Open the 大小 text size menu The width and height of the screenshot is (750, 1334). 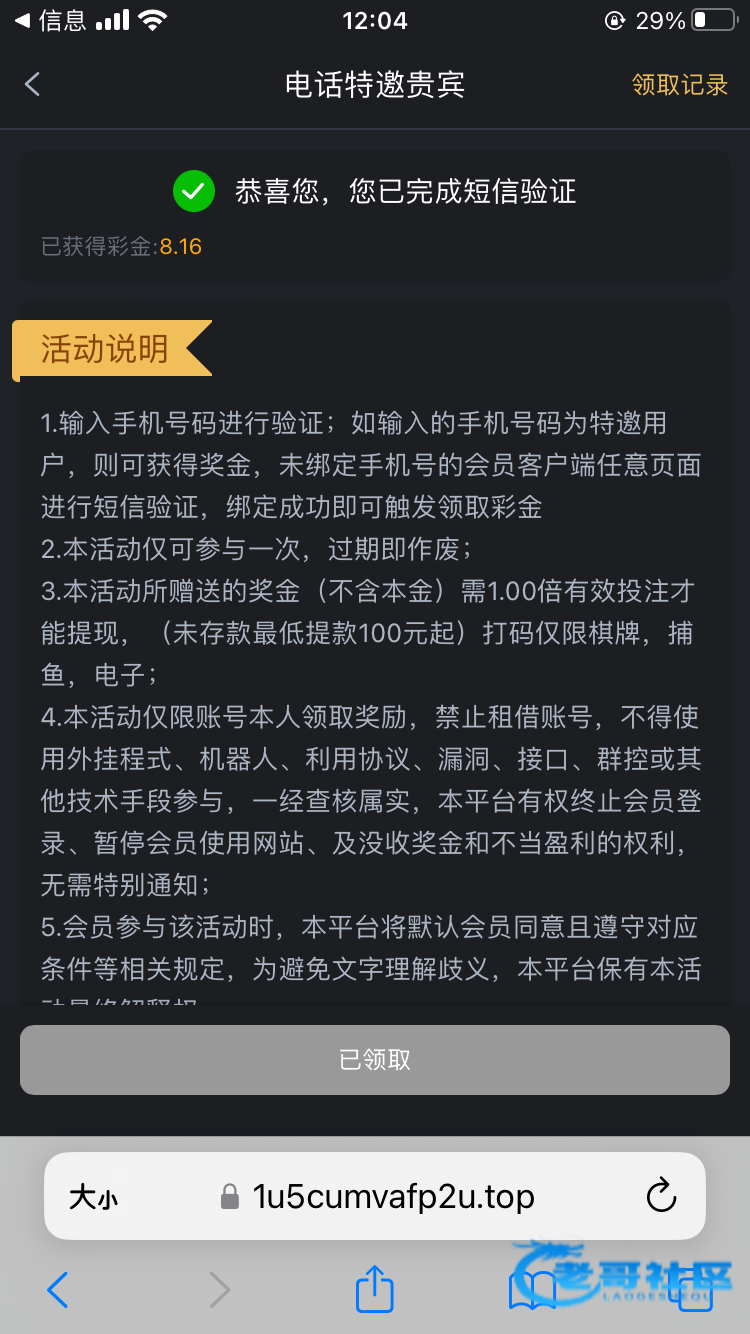coord(93,1197)
